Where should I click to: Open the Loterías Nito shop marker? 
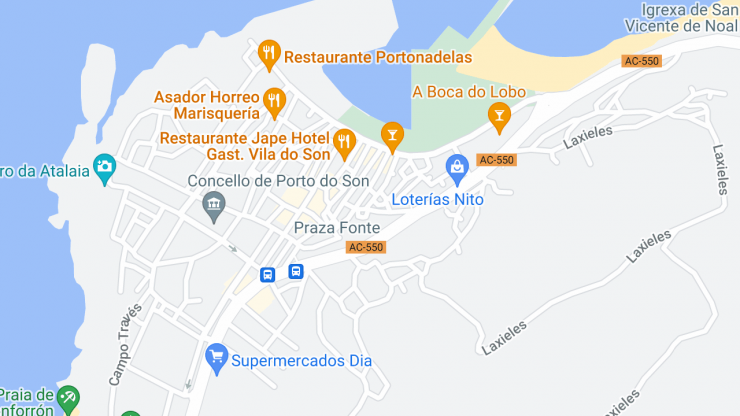point(457,167)
